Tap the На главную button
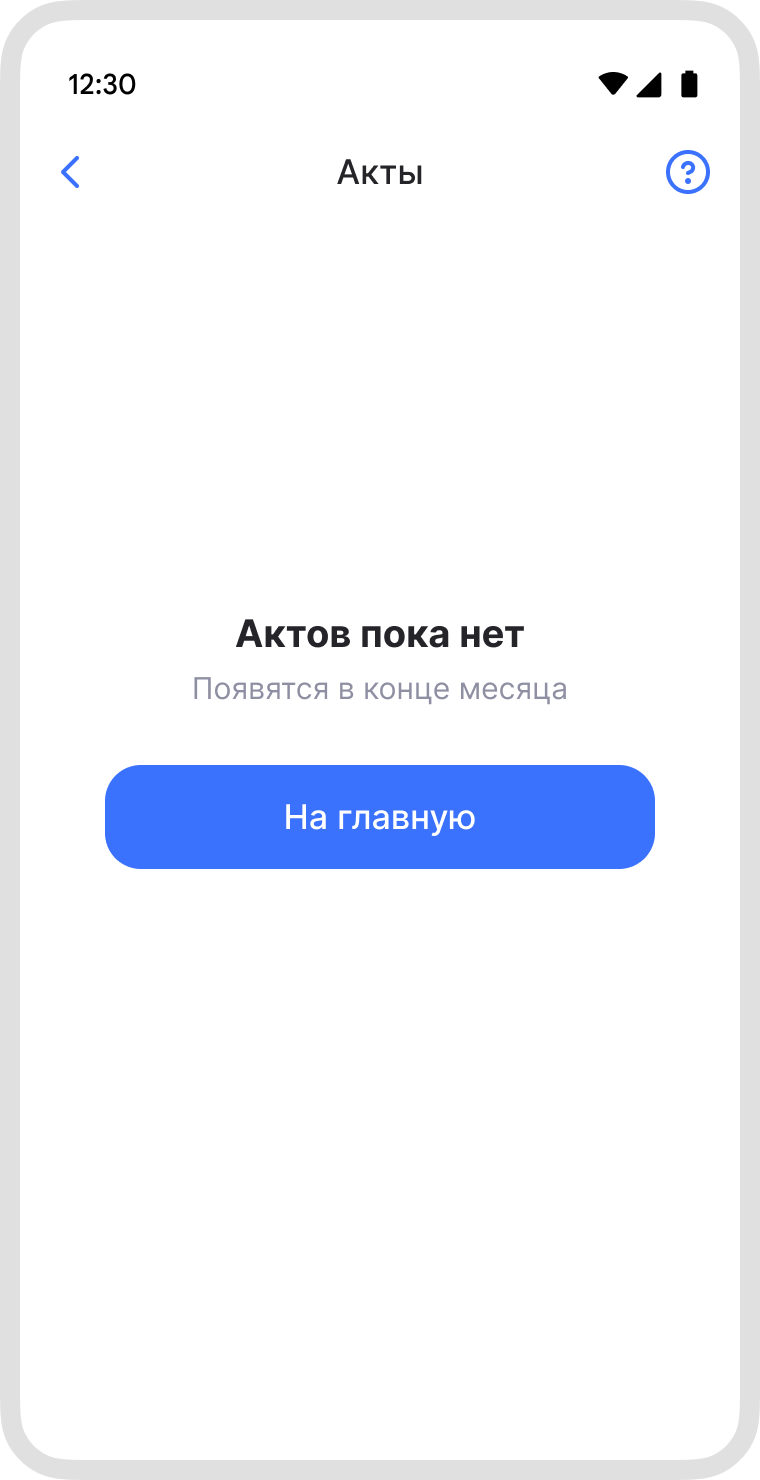Screen dimensions: 760x1480 (380, 817)
